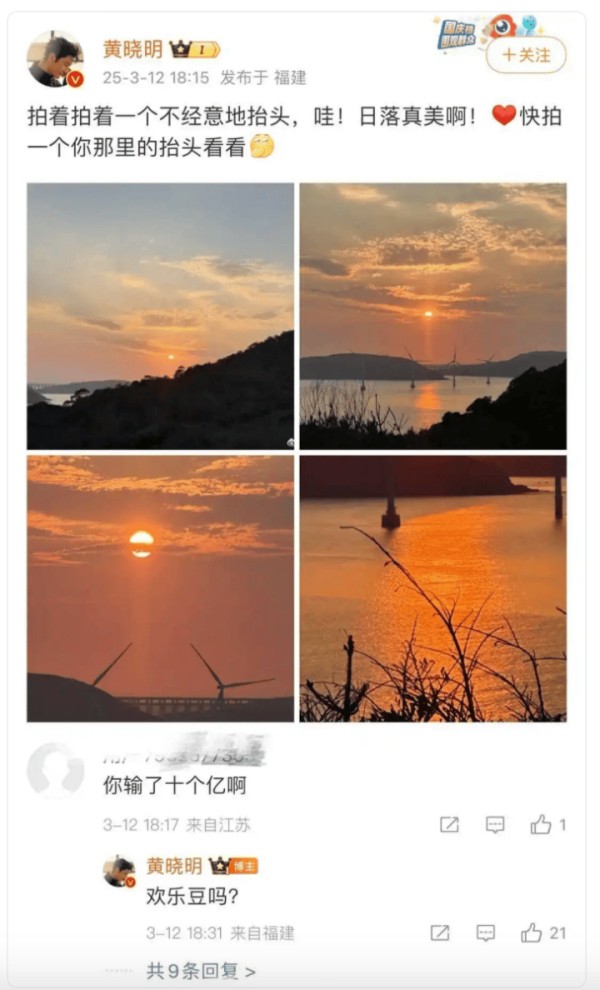The width and height of the screenshot is (600, 990).
Task: Open the golden water photo with branches
Action: [433, 588]
